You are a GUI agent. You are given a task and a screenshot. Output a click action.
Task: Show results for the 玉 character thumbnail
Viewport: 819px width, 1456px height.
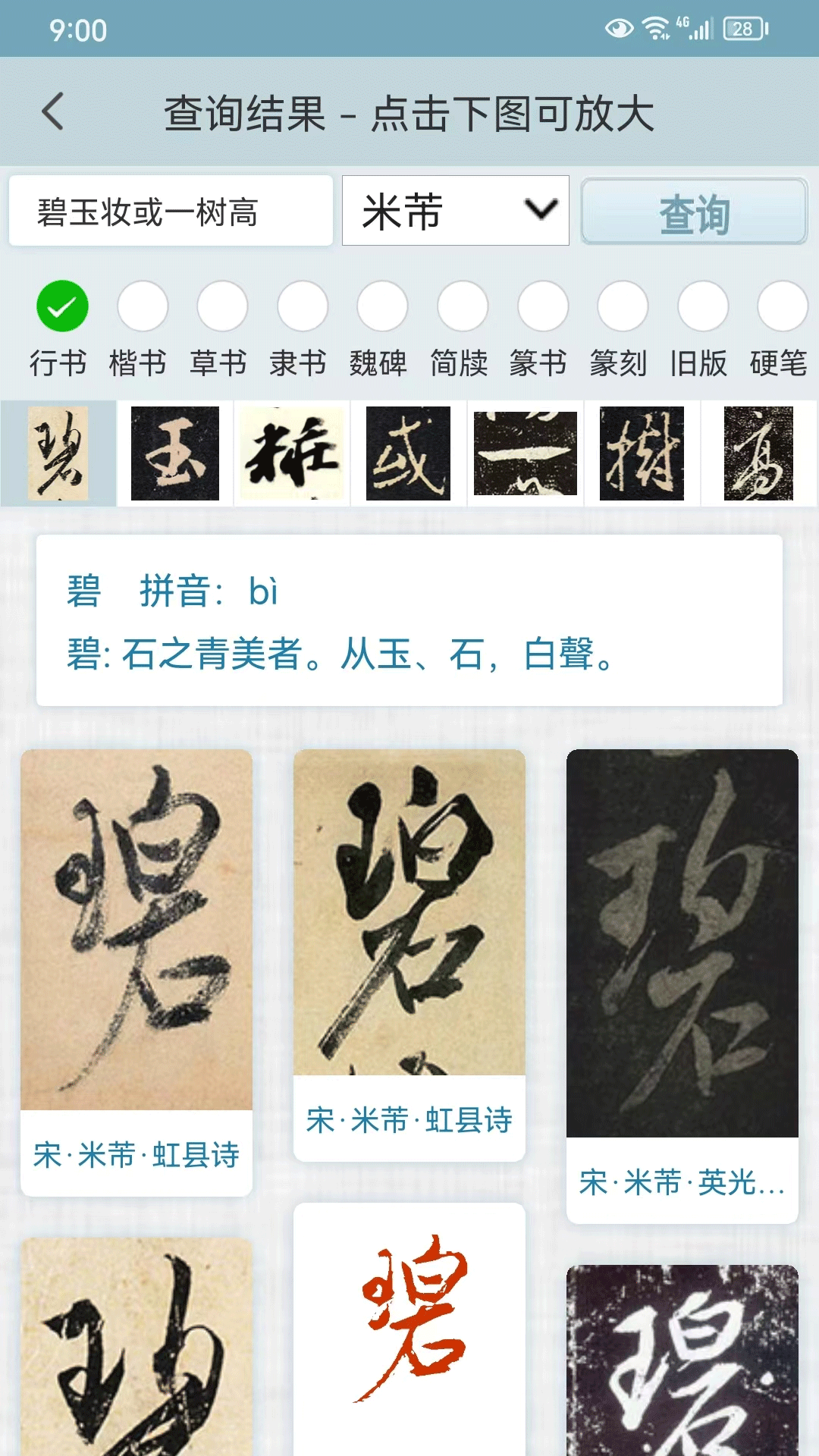click(x=175, y=453)
